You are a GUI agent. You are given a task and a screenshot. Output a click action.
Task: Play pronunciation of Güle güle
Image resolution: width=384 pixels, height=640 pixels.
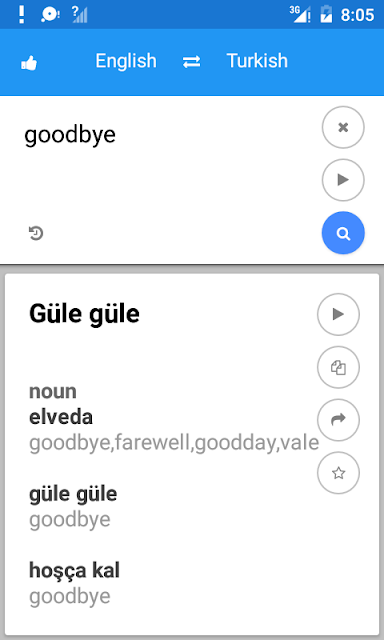[x=338, y=314]
